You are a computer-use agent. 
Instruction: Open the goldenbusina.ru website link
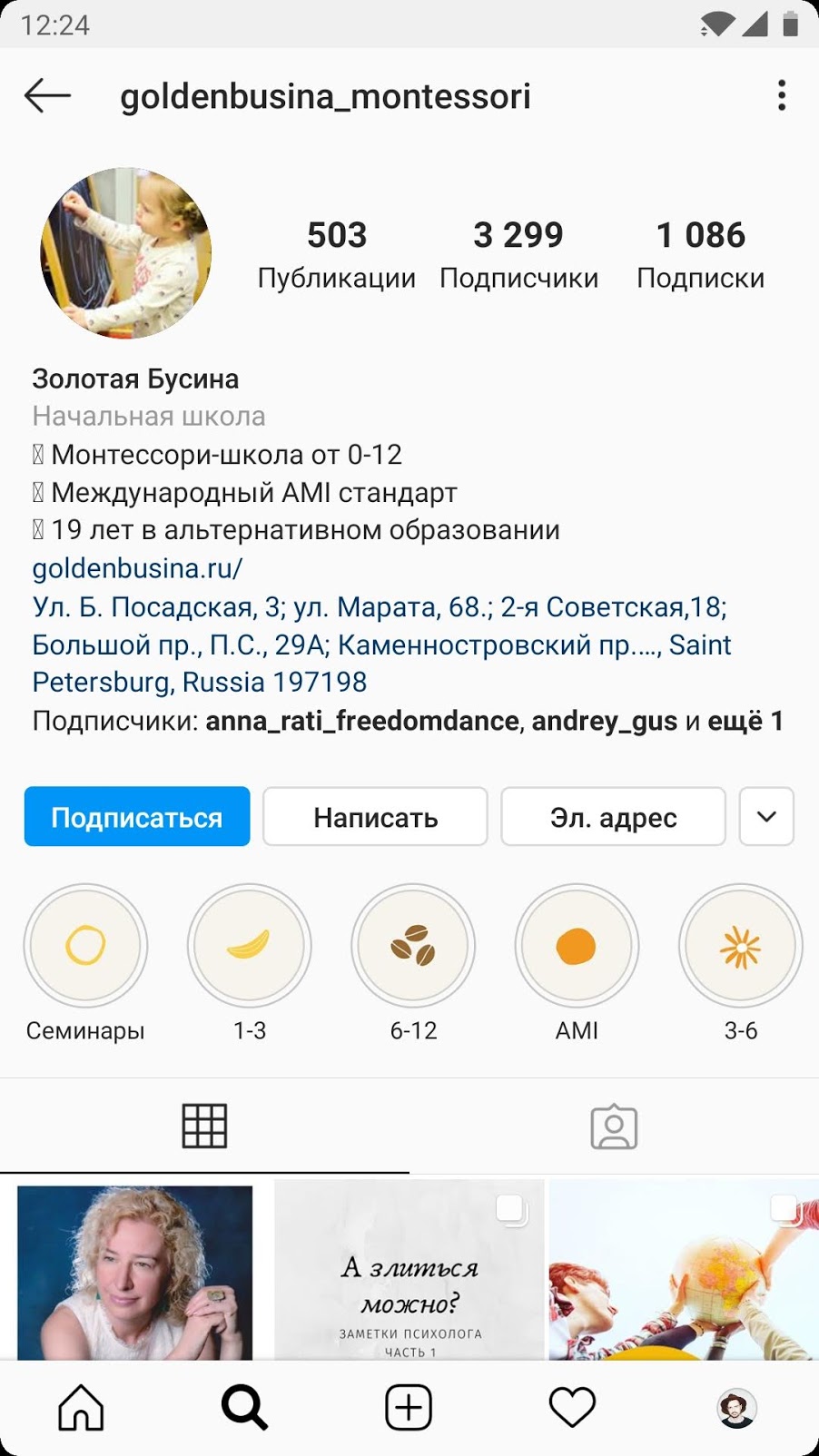pos(137,568)
